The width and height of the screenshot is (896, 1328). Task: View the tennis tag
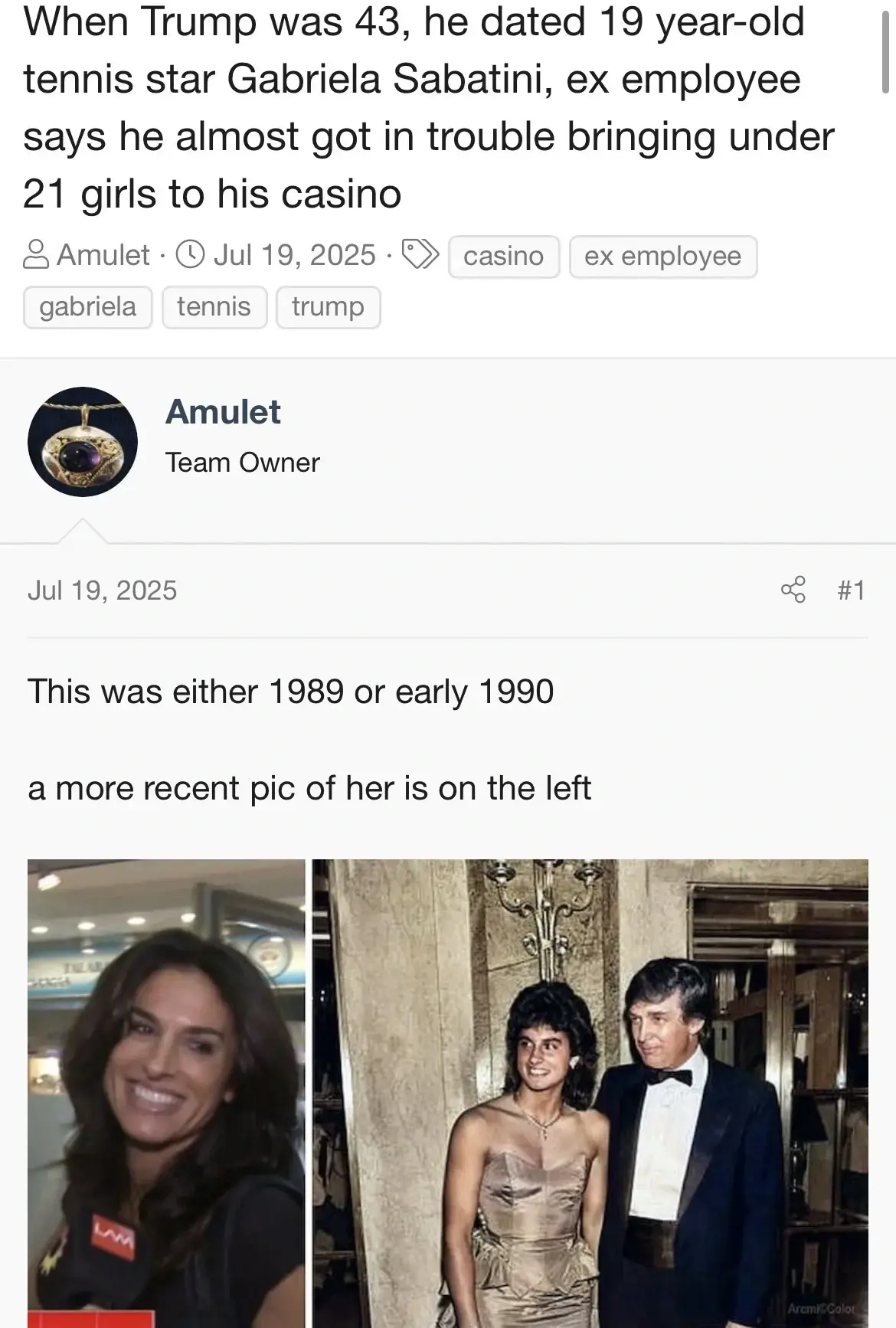tap(214, 306)
